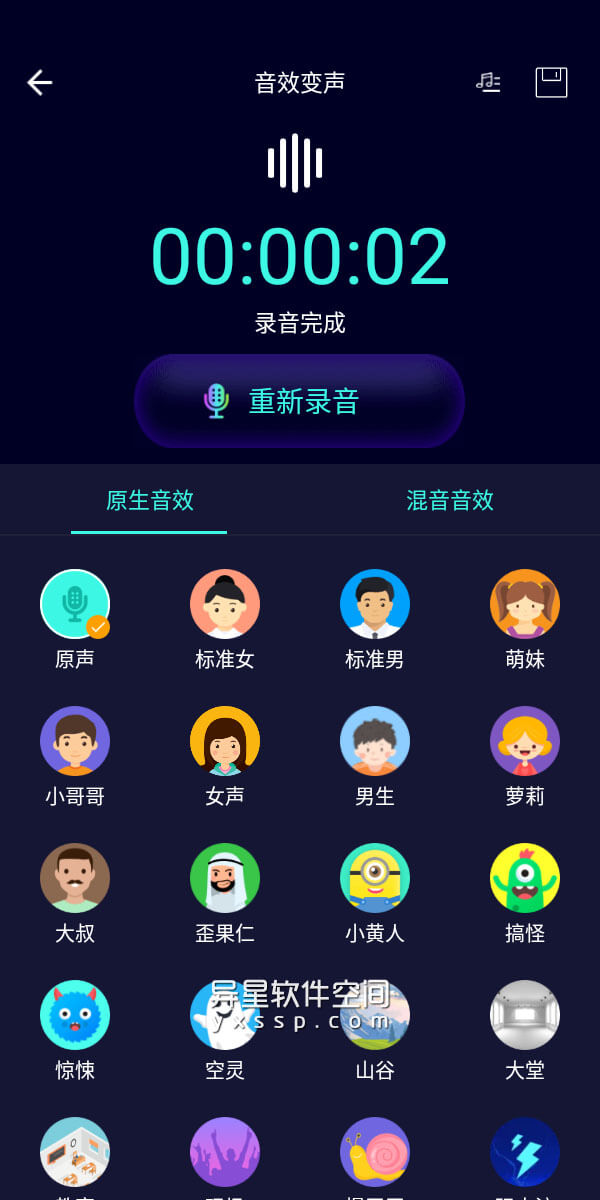Go back using the arrow icon
Image resolution: width=600 pixels, height=1200 pixels.
point(40,82)
